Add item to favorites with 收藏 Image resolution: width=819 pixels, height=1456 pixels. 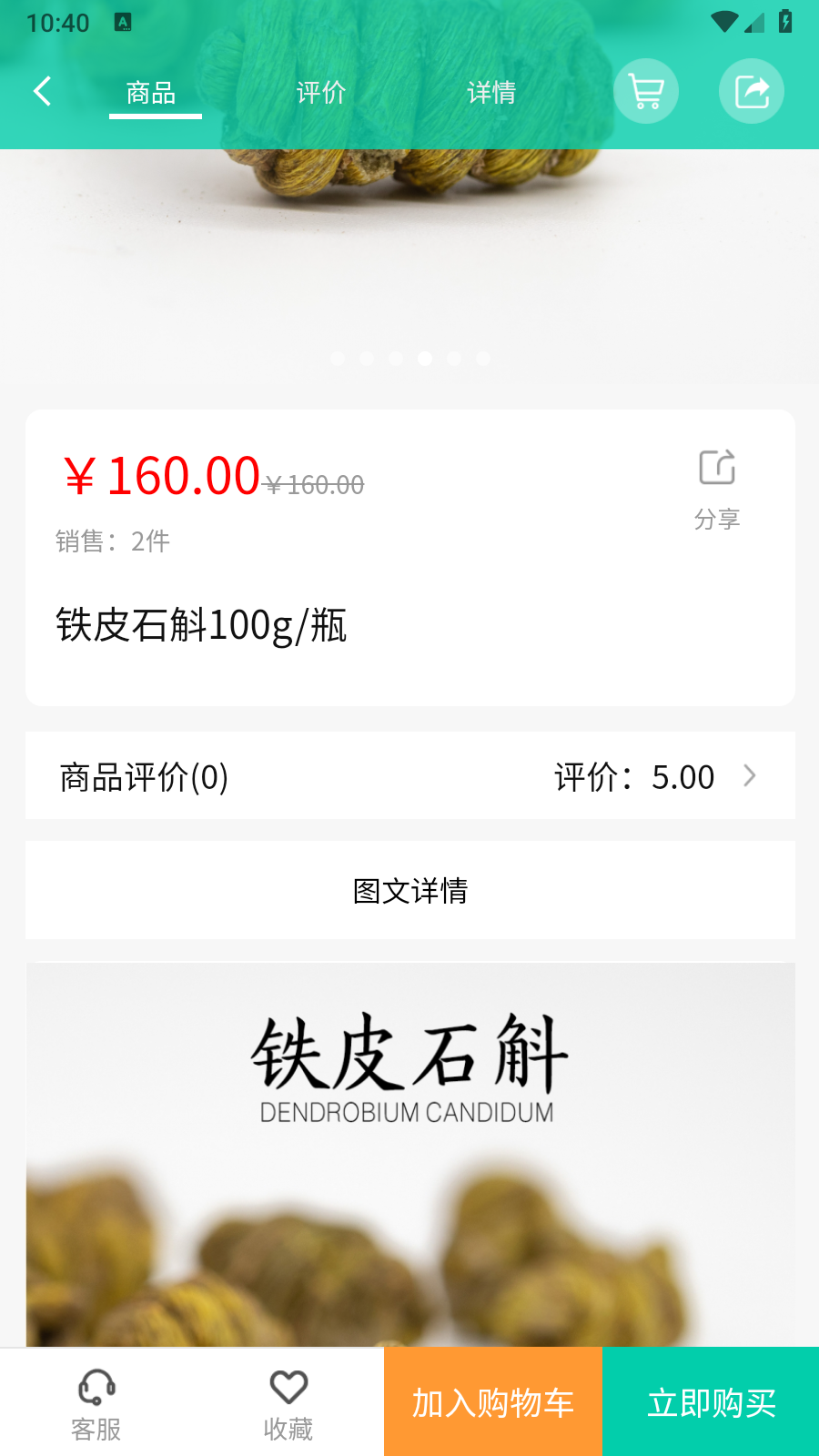(x=288, y=1403)
